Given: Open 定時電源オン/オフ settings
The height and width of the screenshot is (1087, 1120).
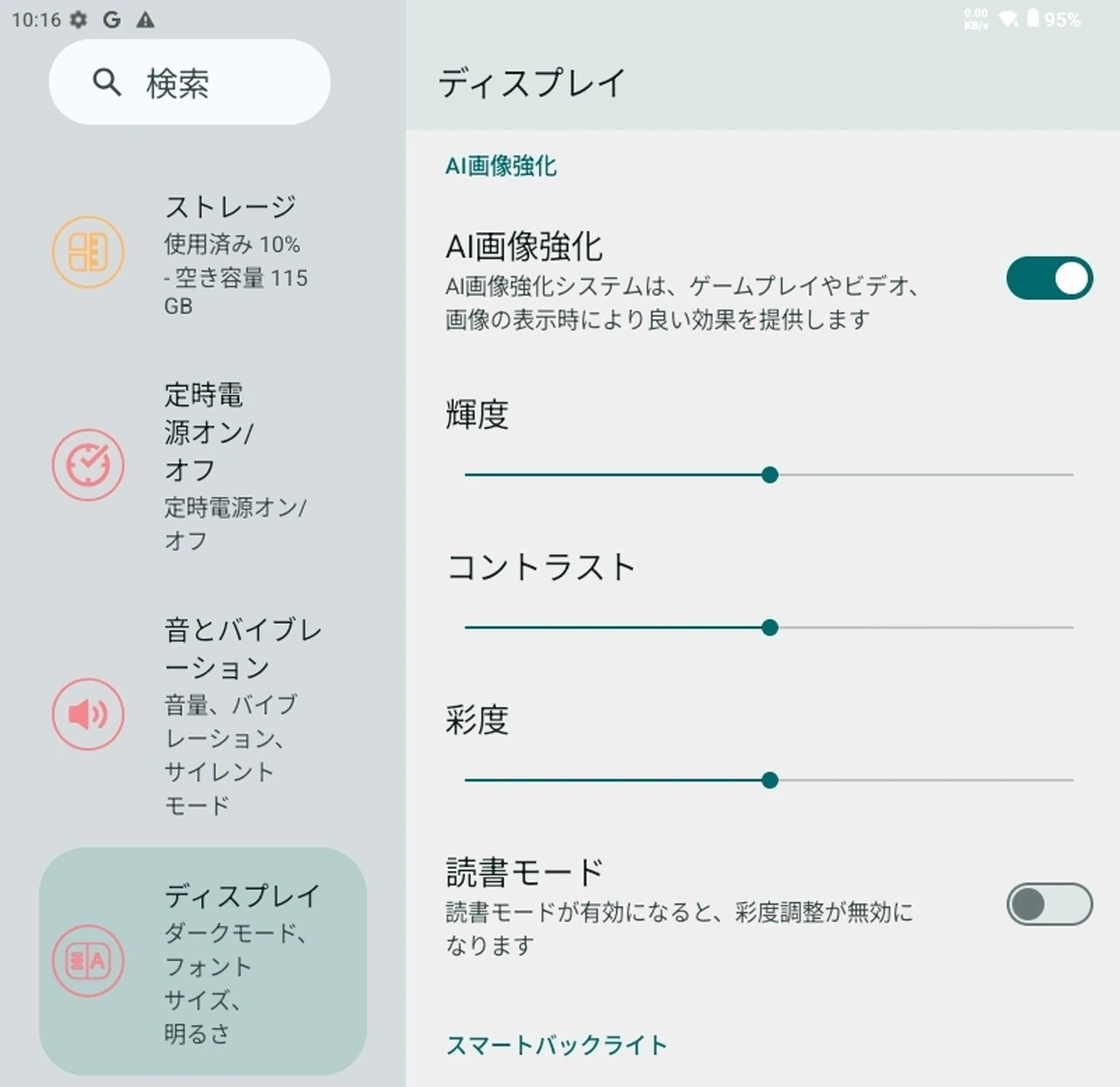Looking at the screenshot, I should 201,466.
